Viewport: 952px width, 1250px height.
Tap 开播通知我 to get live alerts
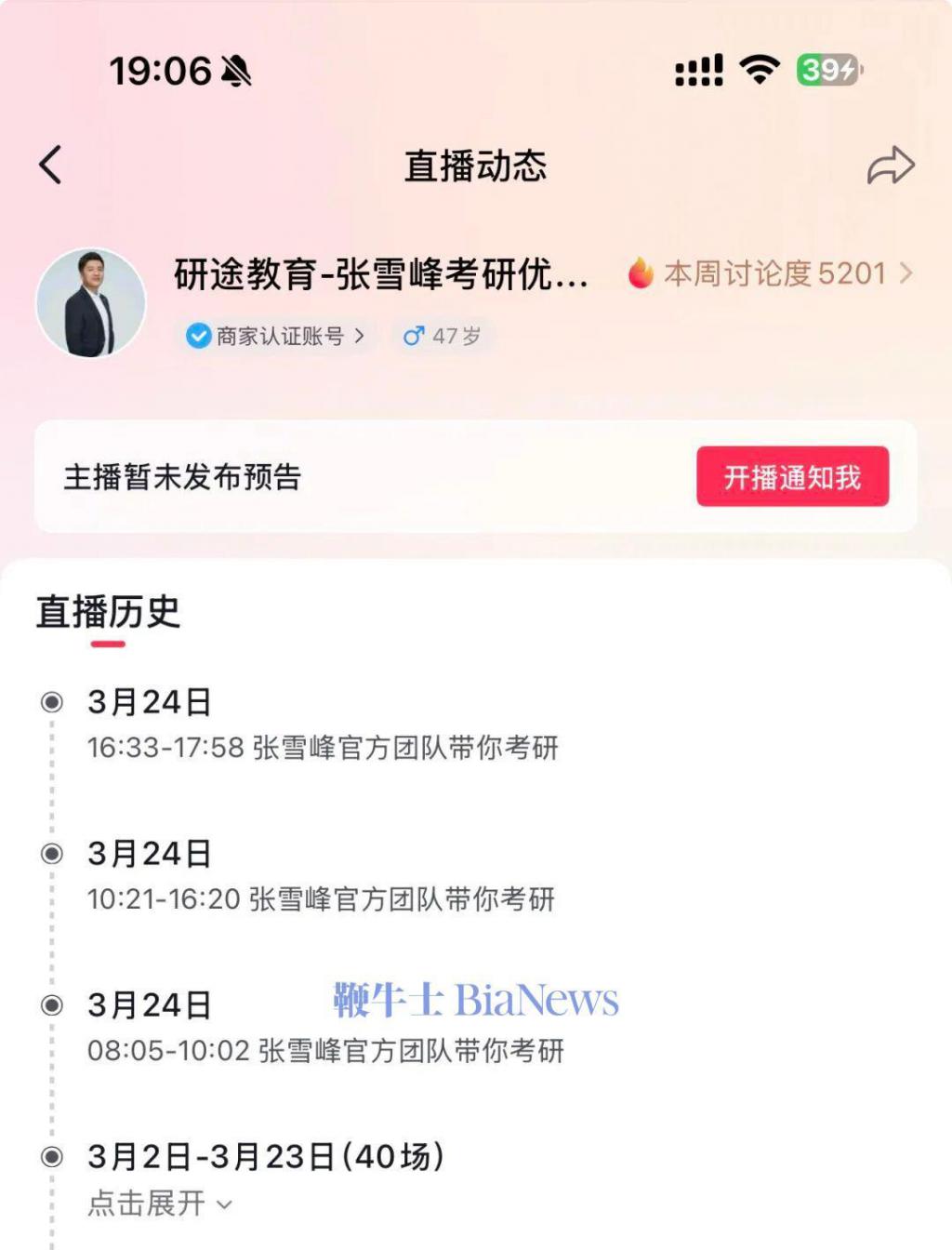coord(792,477)
